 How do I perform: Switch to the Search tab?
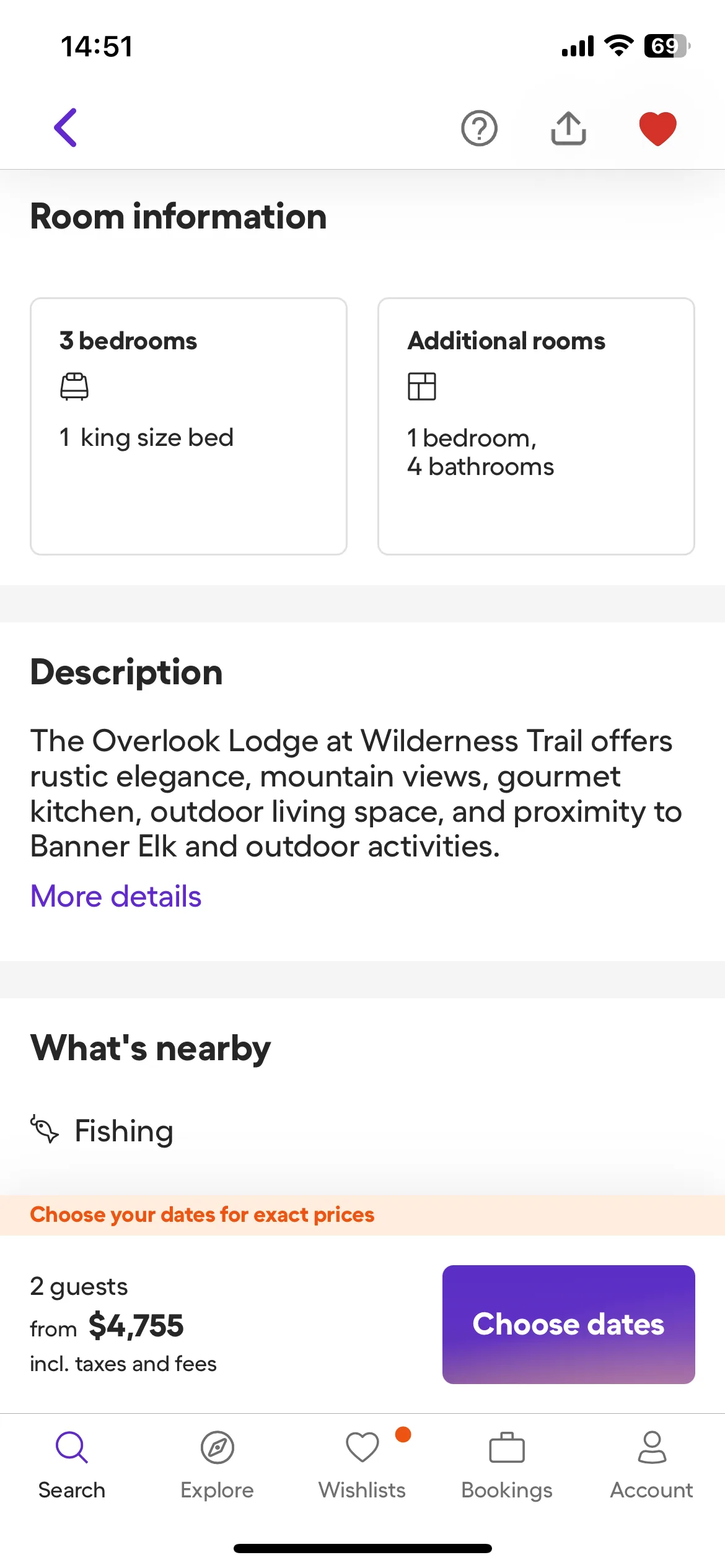pos(72,1464)
